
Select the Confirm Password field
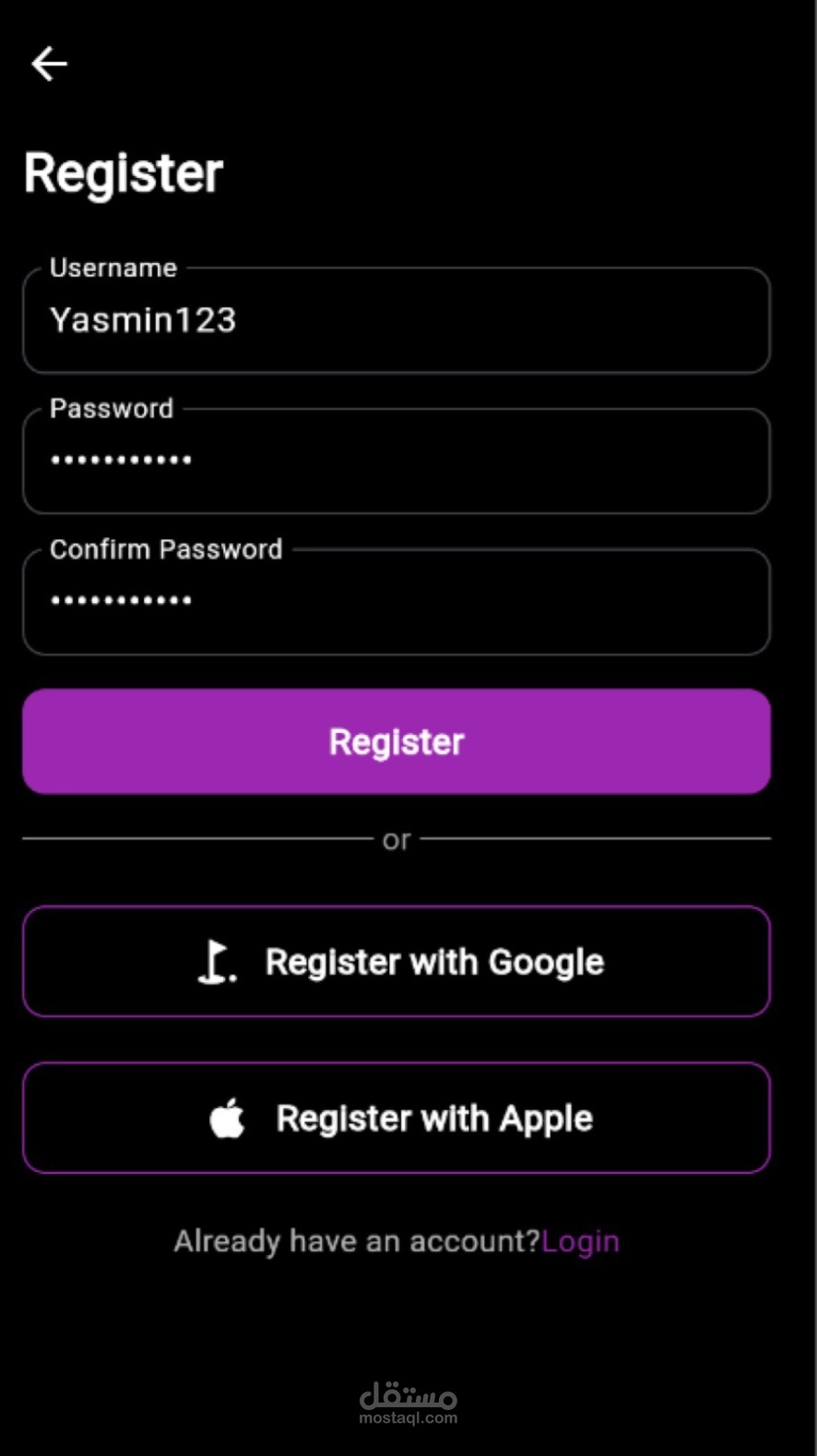coord(397,602)
